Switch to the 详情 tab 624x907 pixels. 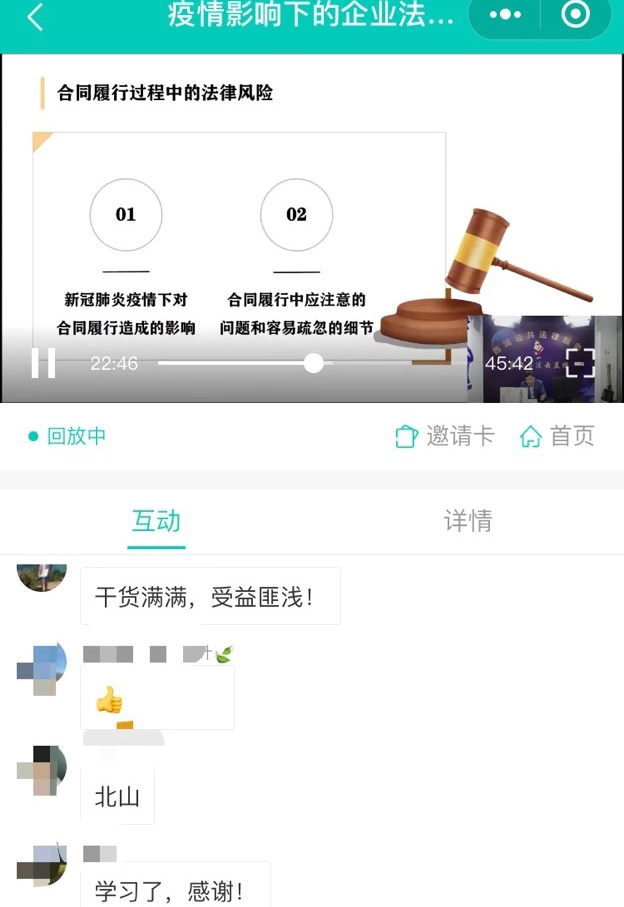[467, 521]
